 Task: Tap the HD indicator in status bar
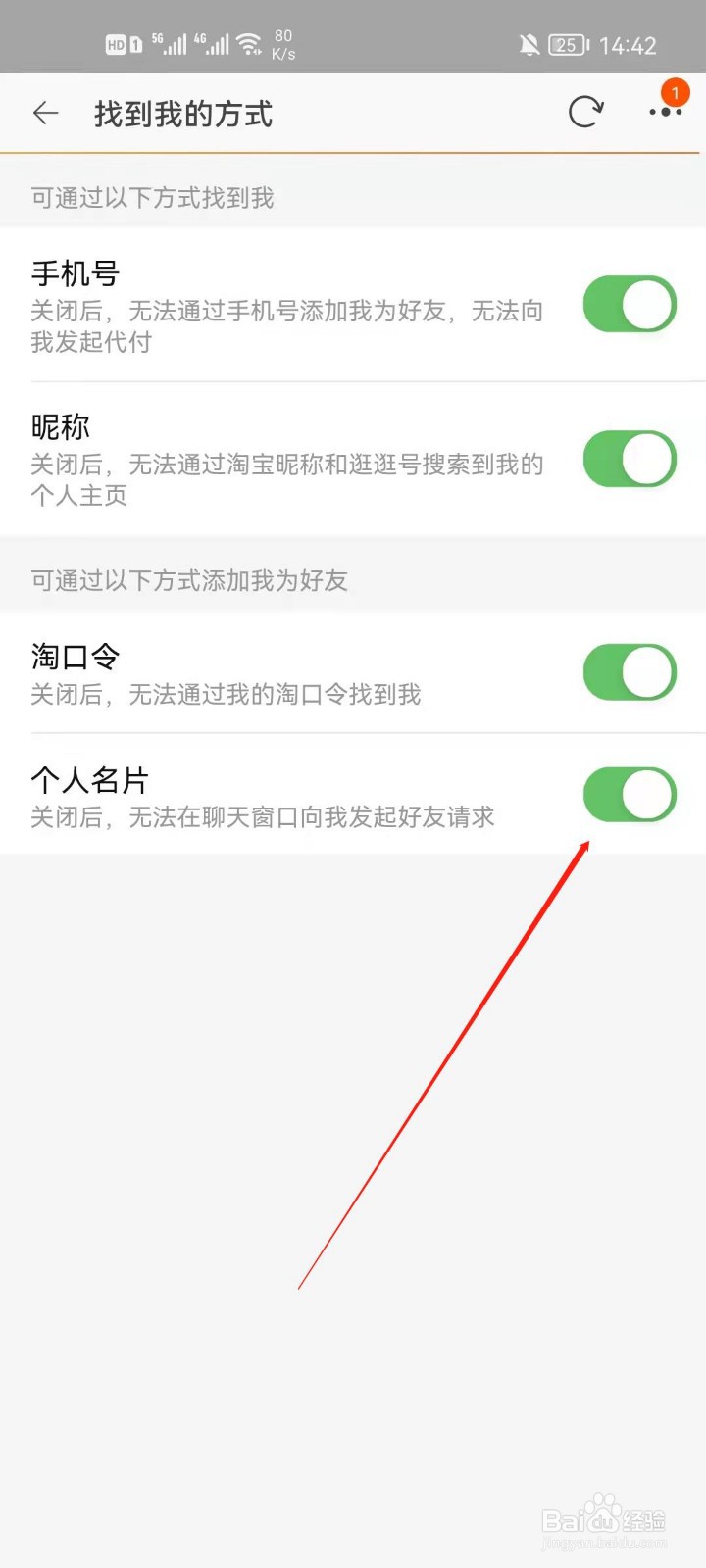[117, 43]
